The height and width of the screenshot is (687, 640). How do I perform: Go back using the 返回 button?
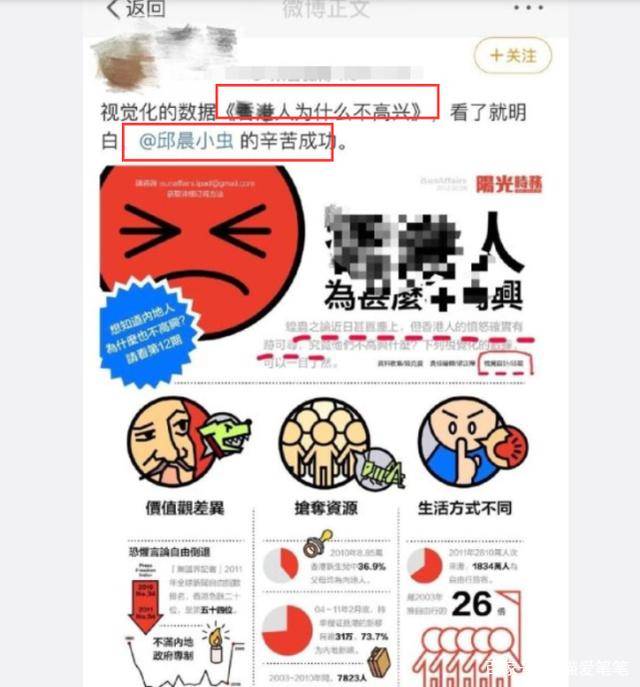pos(136,11)
